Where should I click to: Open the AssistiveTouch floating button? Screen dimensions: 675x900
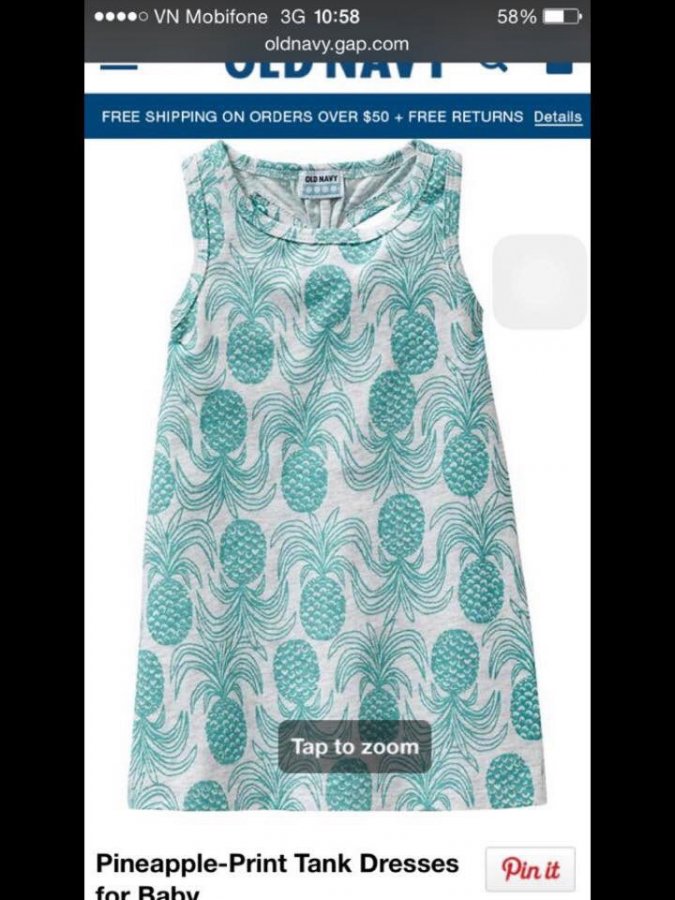540,282
